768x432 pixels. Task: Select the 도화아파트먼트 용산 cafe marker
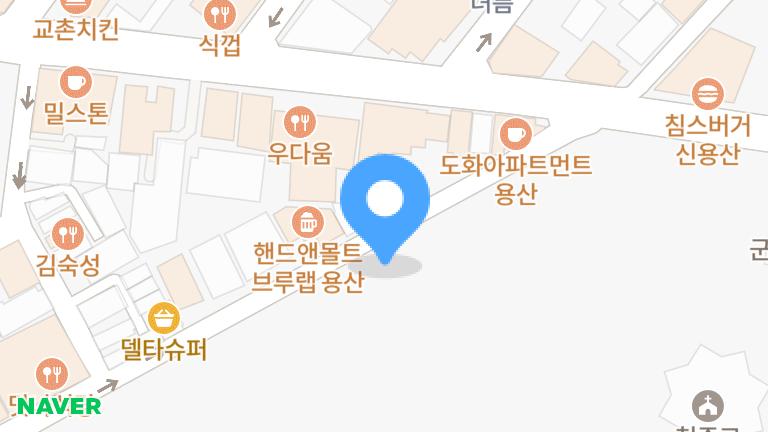(x=516, y=132)
